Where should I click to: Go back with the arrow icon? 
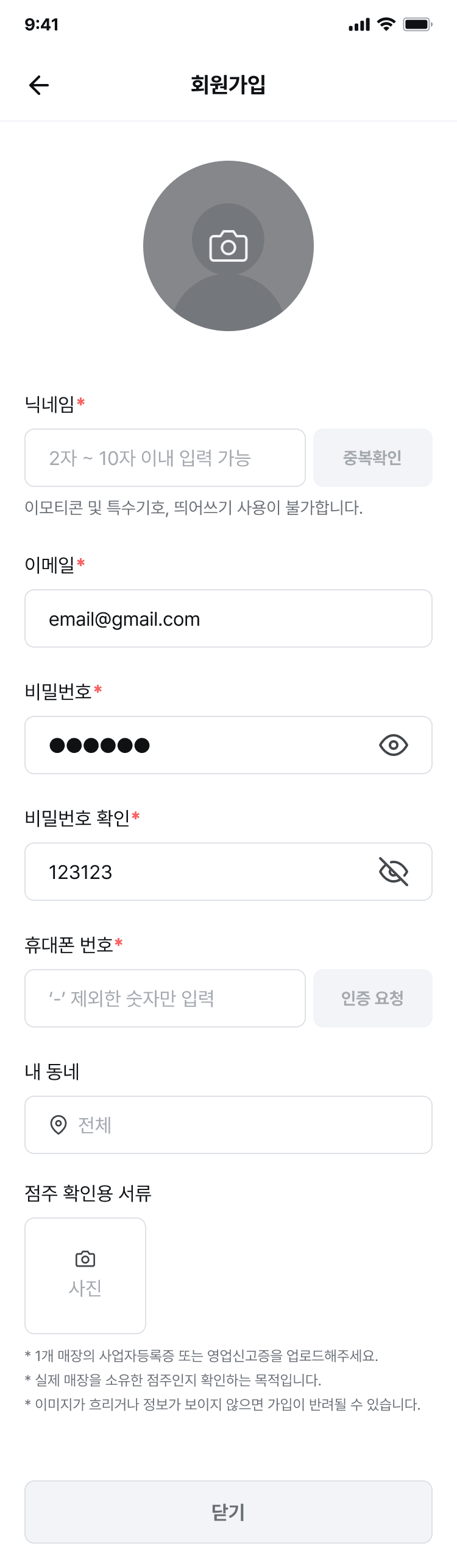coord(39,85)
